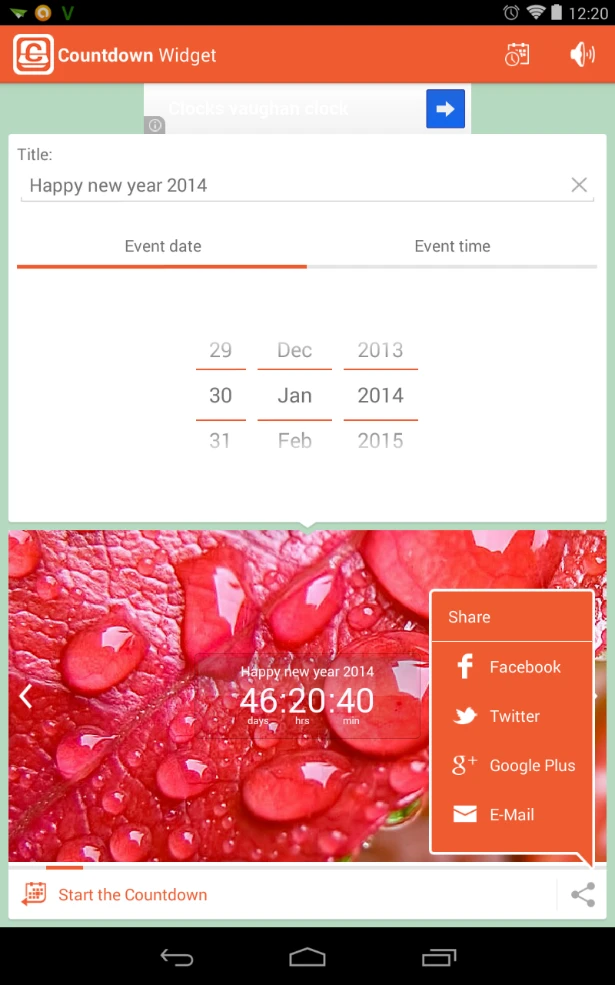Choose Feb in the month picker
The image size is (615, 985).
click(295, 440)
